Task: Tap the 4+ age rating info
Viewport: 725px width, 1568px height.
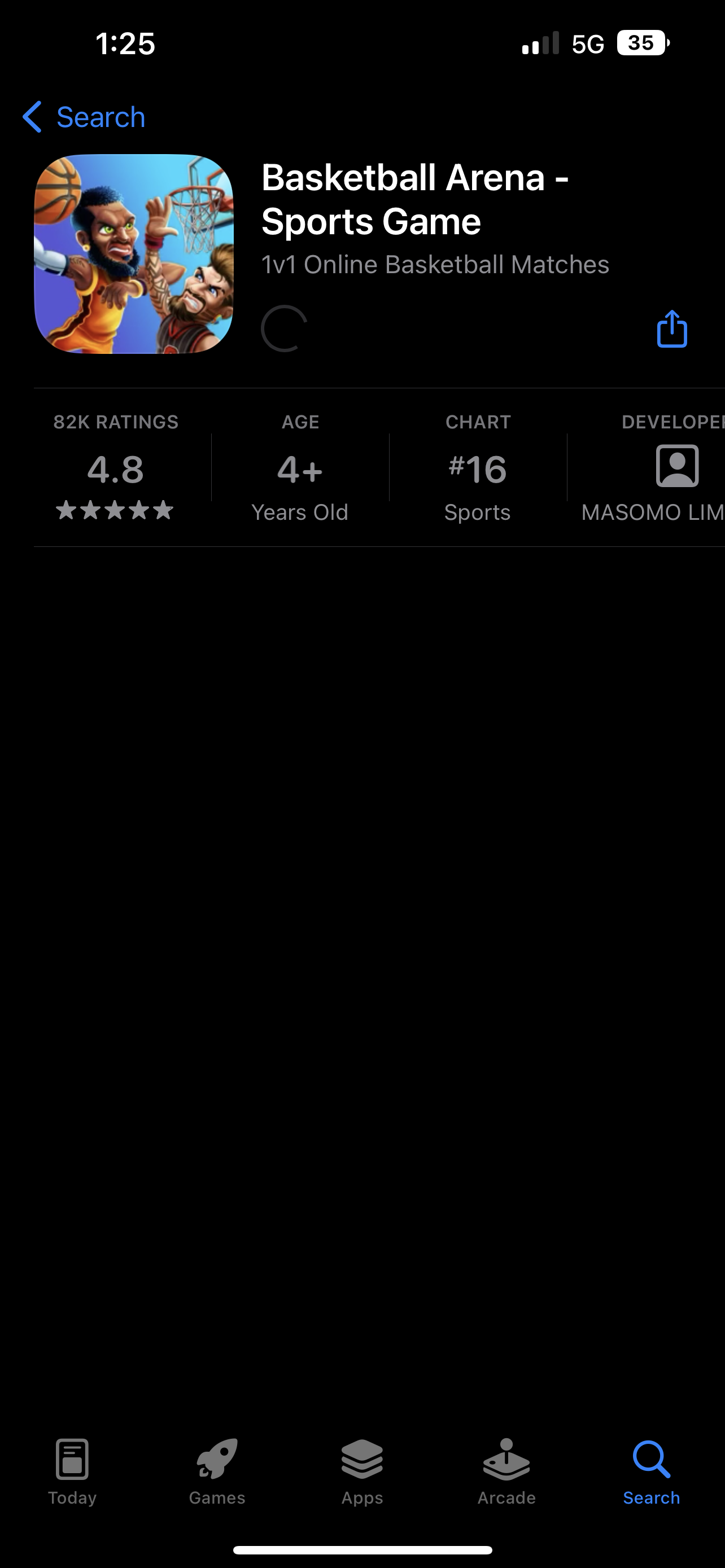Action: point(299,468)
